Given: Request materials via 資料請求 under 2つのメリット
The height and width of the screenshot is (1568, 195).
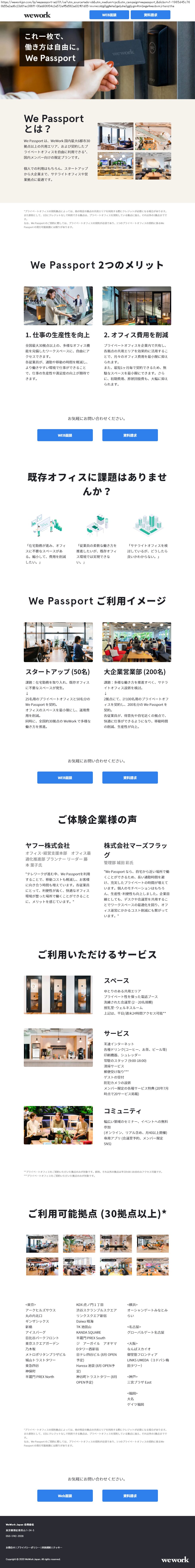Looking at the screenshot, I should point(130,435).
